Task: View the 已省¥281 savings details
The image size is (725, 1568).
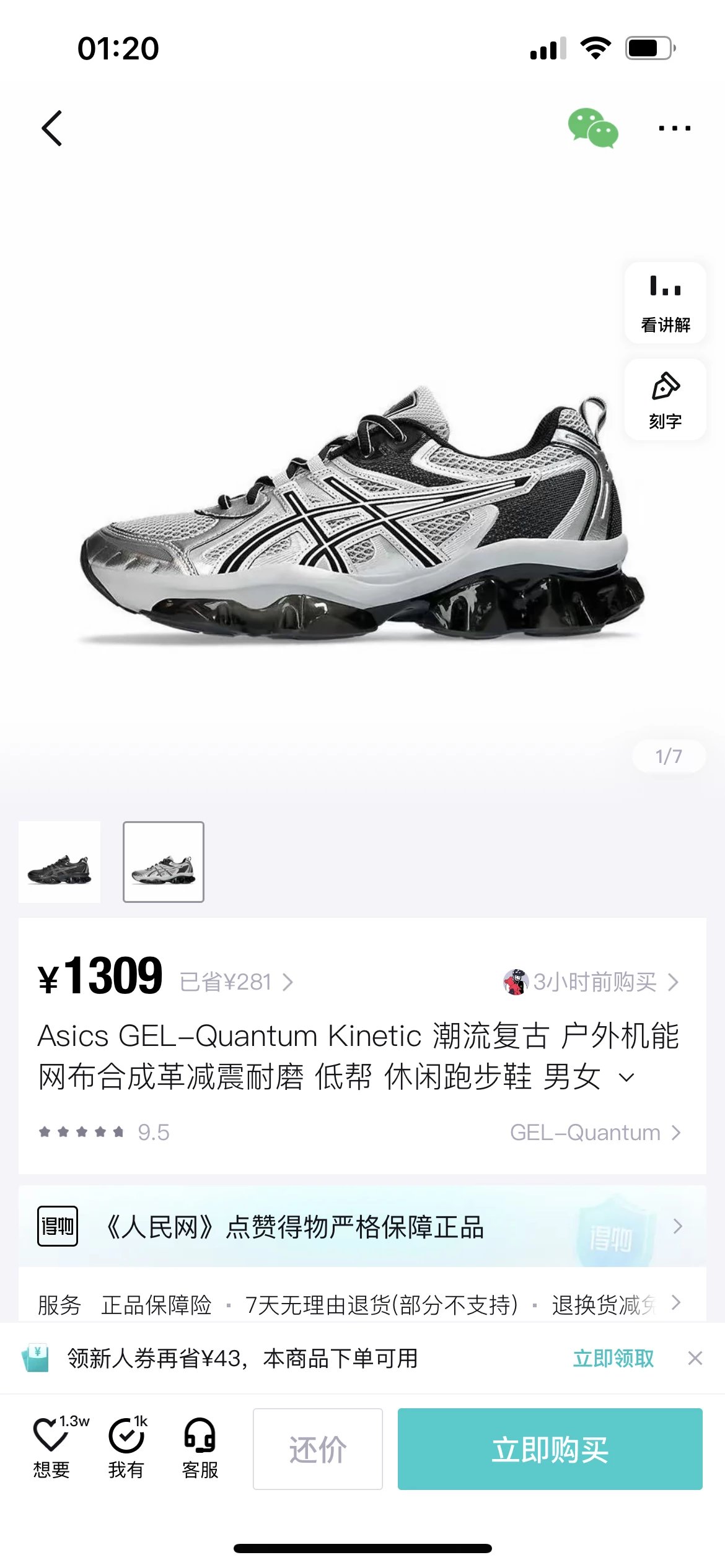Action: coord(236,982)
